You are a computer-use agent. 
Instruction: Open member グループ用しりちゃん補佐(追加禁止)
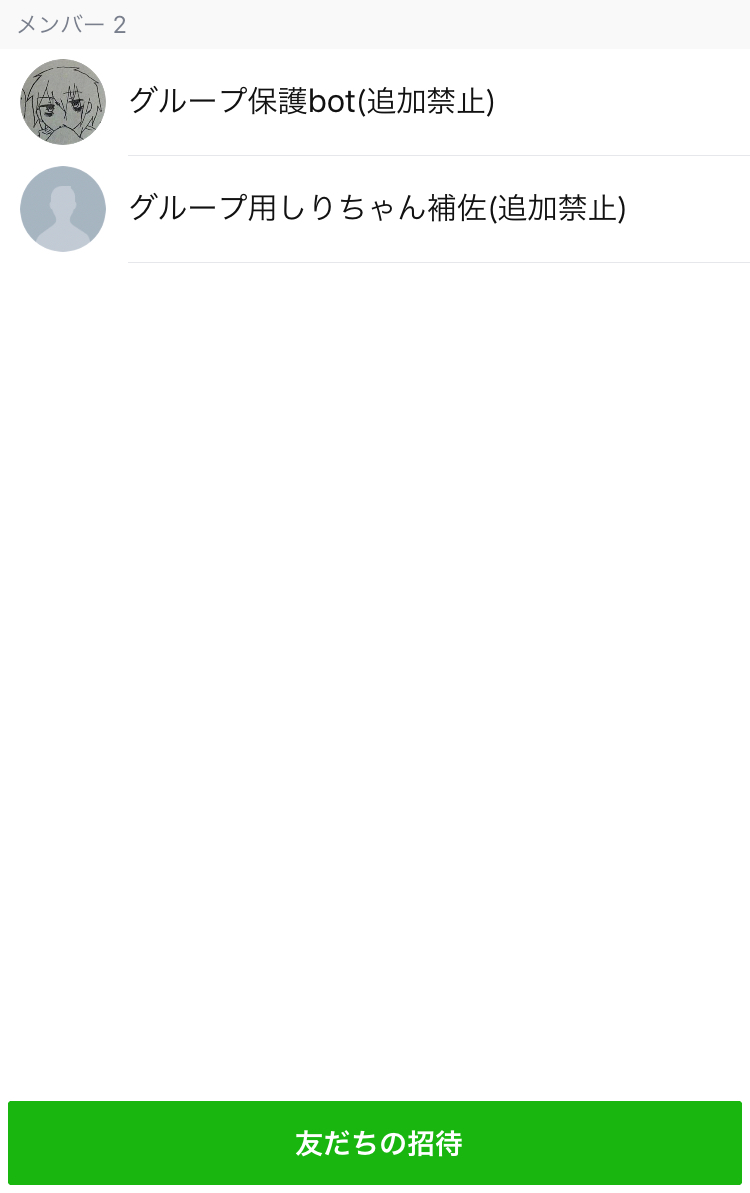377,208
